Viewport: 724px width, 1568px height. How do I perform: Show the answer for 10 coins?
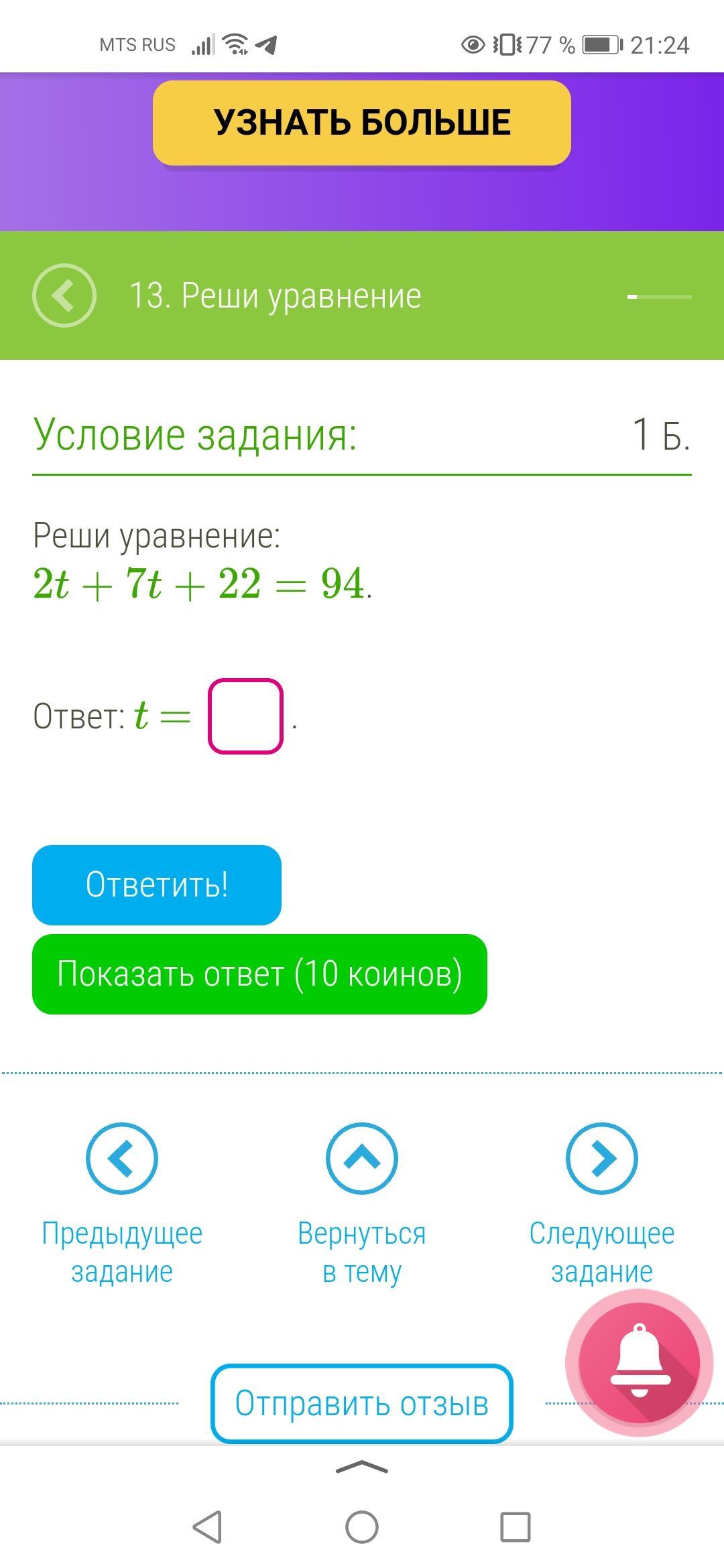[259, 974]
